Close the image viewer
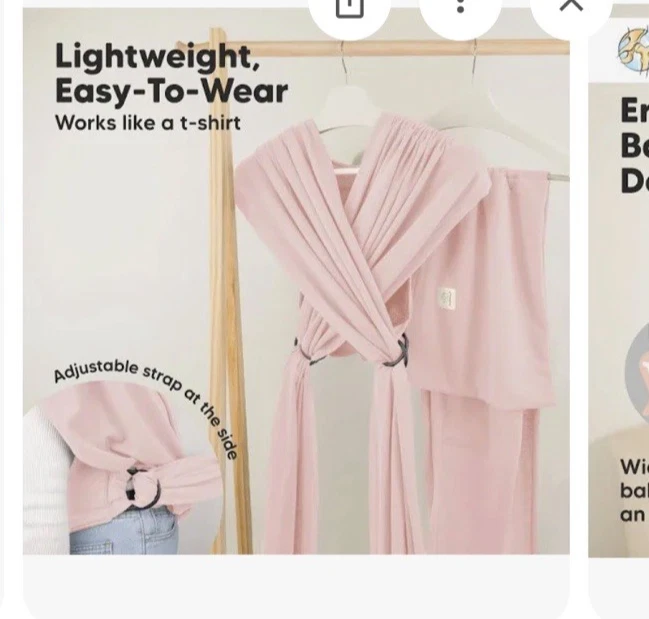Image resolution: width=649 pixels, height=619 pixels. (x=571, y=8)
